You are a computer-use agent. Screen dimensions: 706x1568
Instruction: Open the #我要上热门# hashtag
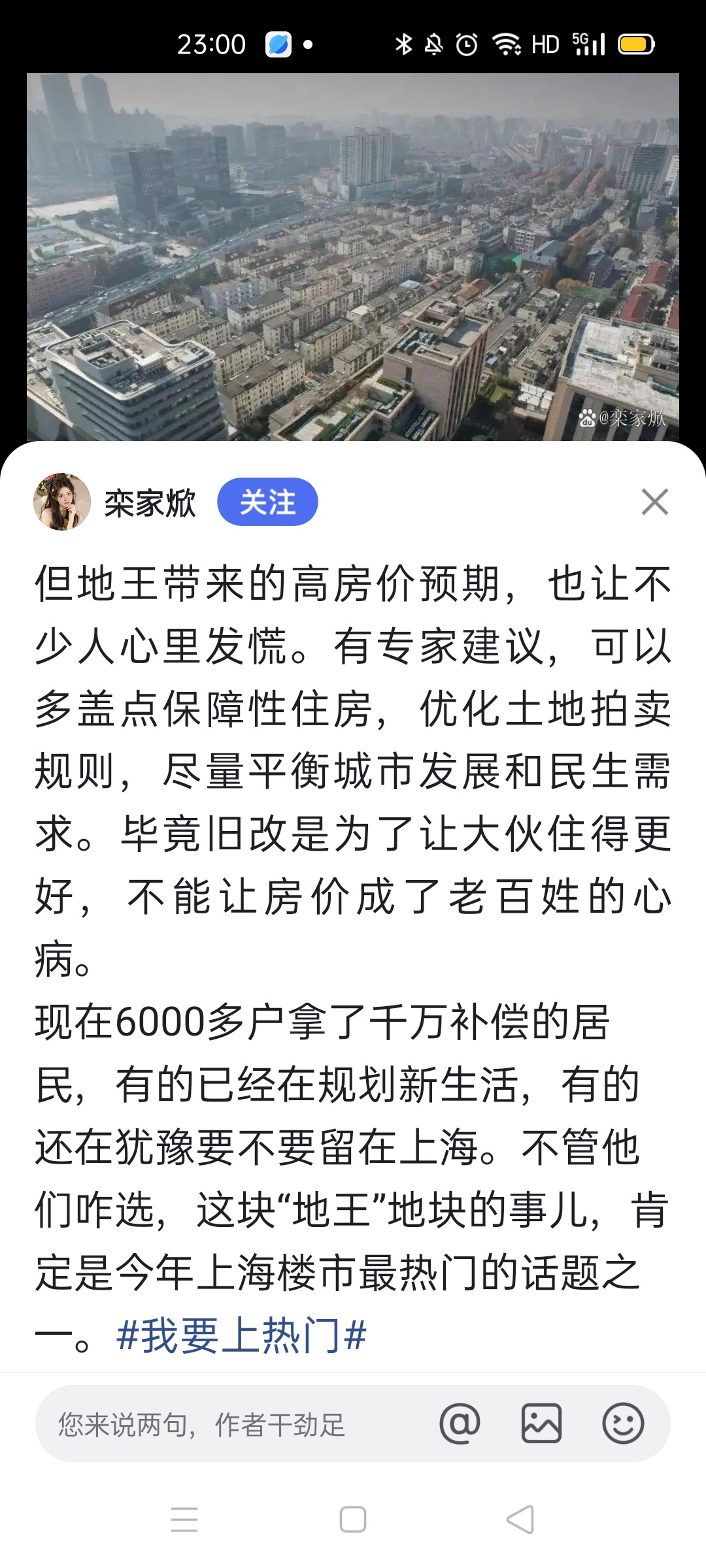241,1335
